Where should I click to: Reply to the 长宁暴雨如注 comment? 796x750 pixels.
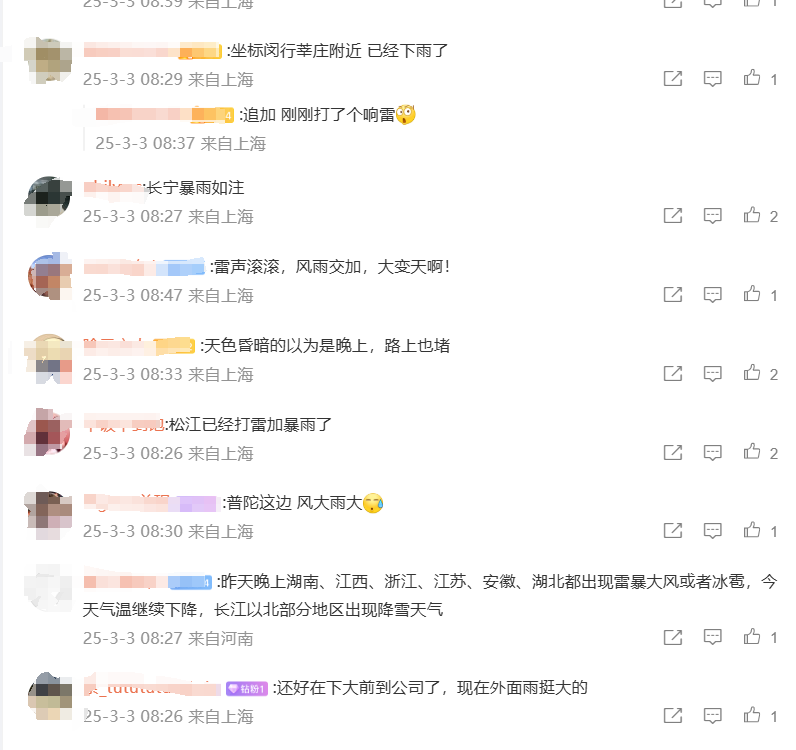(x=712, y=215)
